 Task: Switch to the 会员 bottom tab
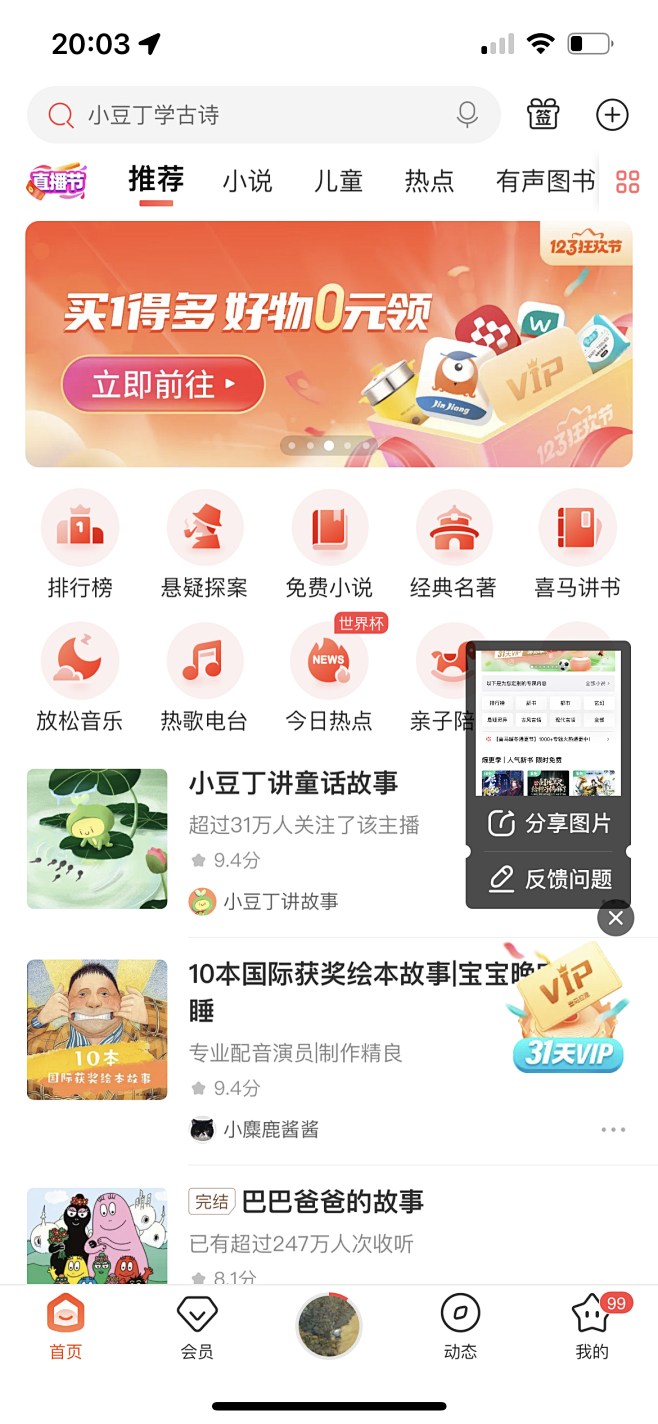[x=197, y=1327]
